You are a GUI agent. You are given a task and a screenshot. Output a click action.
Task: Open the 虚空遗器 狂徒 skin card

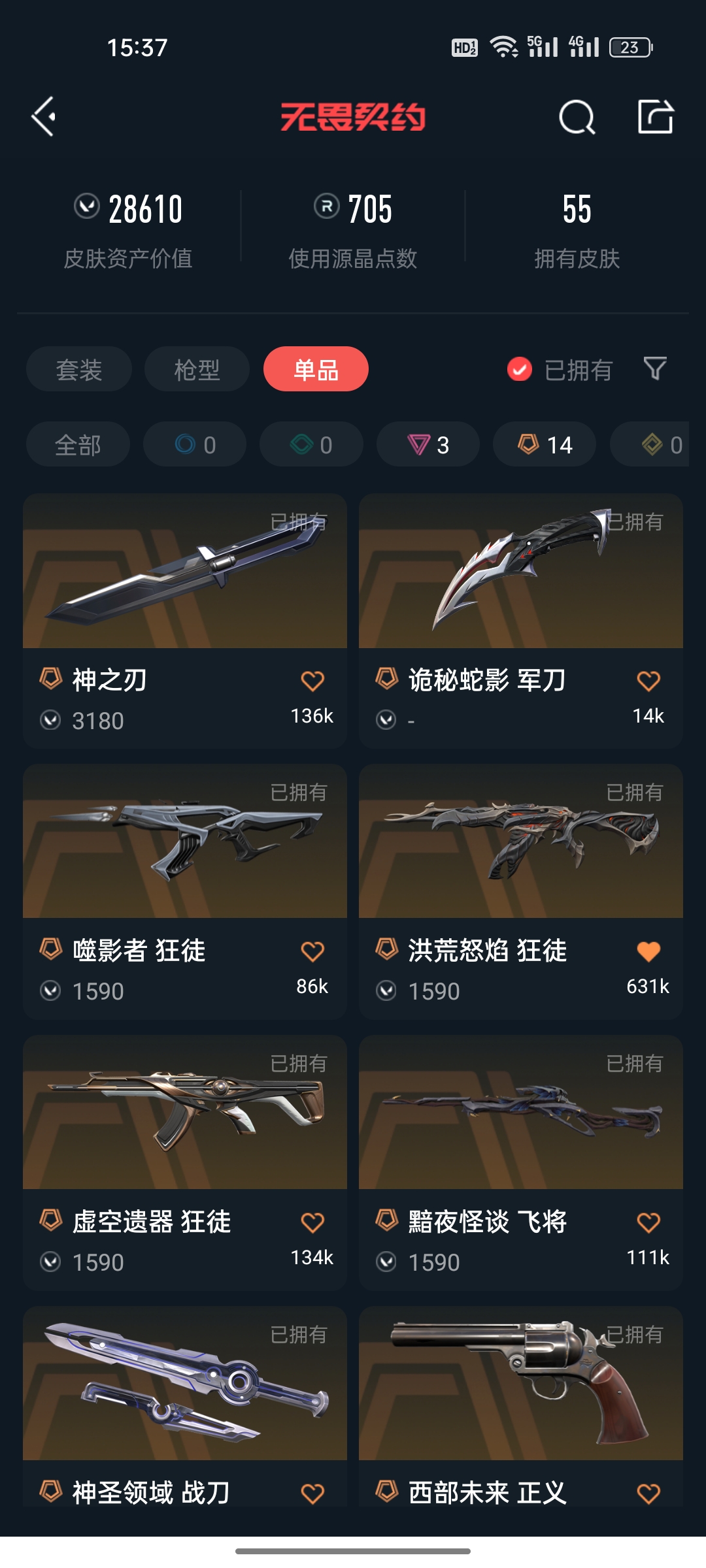click(x=185, y=1162)
